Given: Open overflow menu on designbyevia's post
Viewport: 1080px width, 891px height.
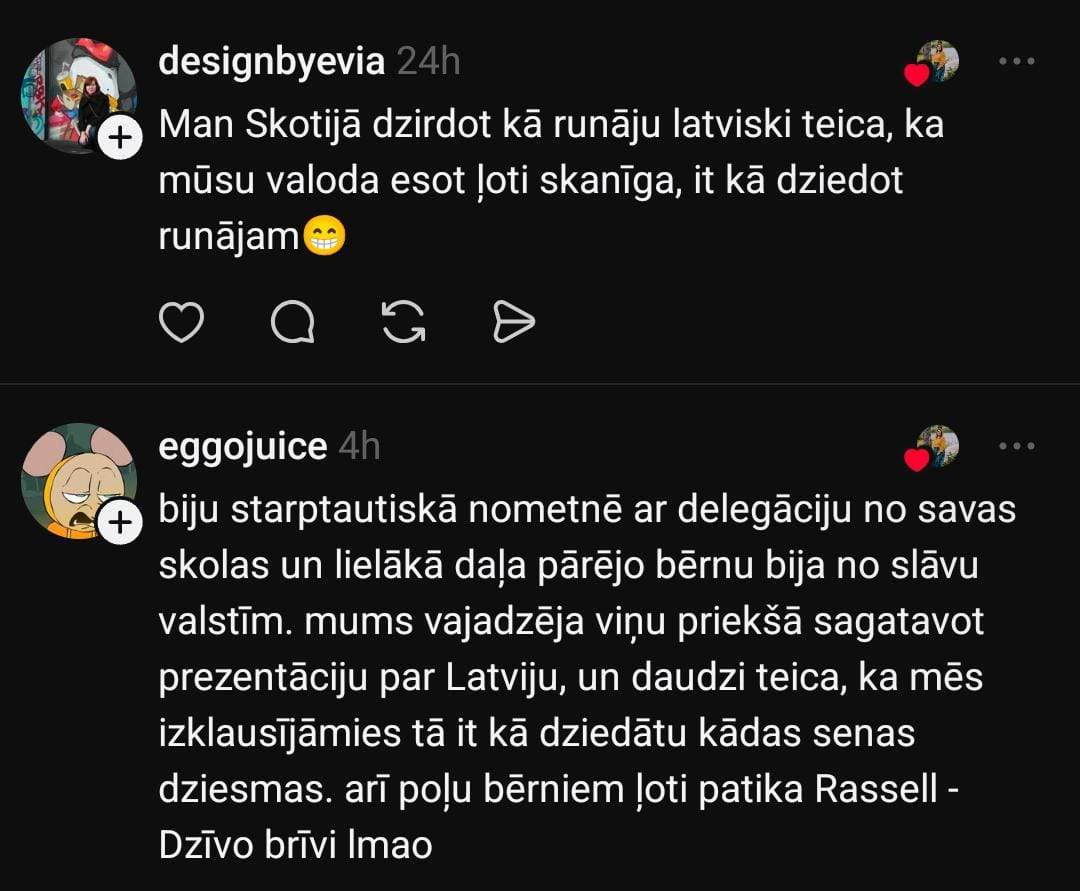Looking at the screenshot, I should [1017, 62].
